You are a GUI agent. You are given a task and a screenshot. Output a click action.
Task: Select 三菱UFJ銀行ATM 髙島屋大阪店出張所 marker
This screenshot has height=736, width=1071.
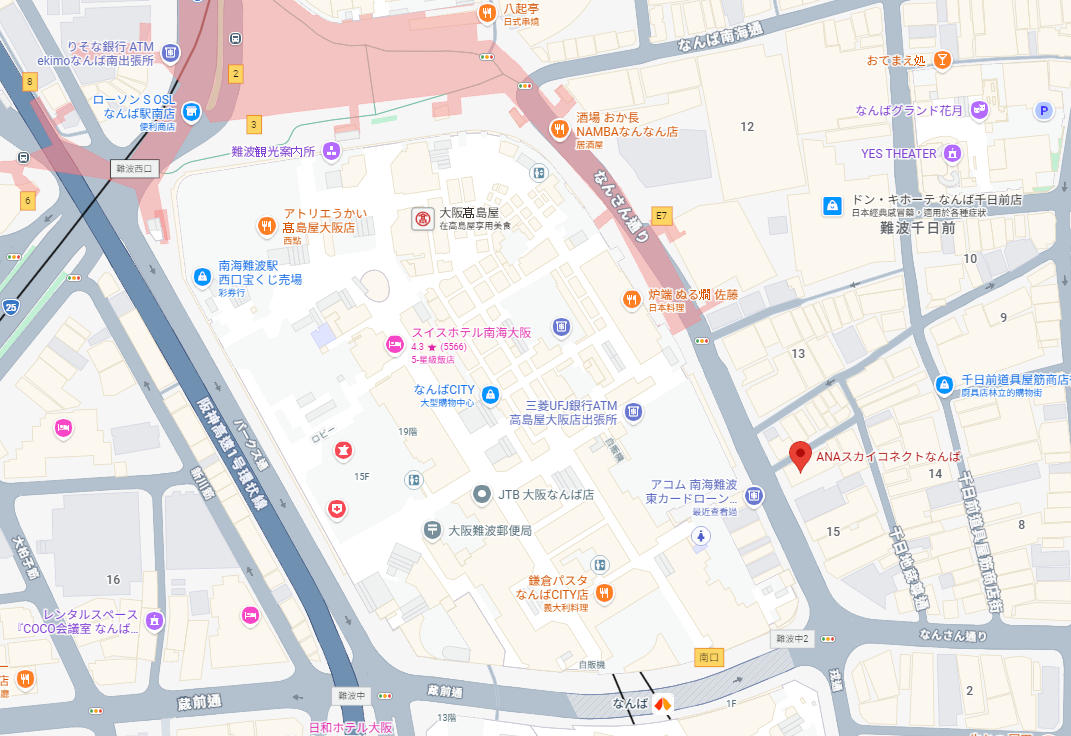(x=634, y=411)
